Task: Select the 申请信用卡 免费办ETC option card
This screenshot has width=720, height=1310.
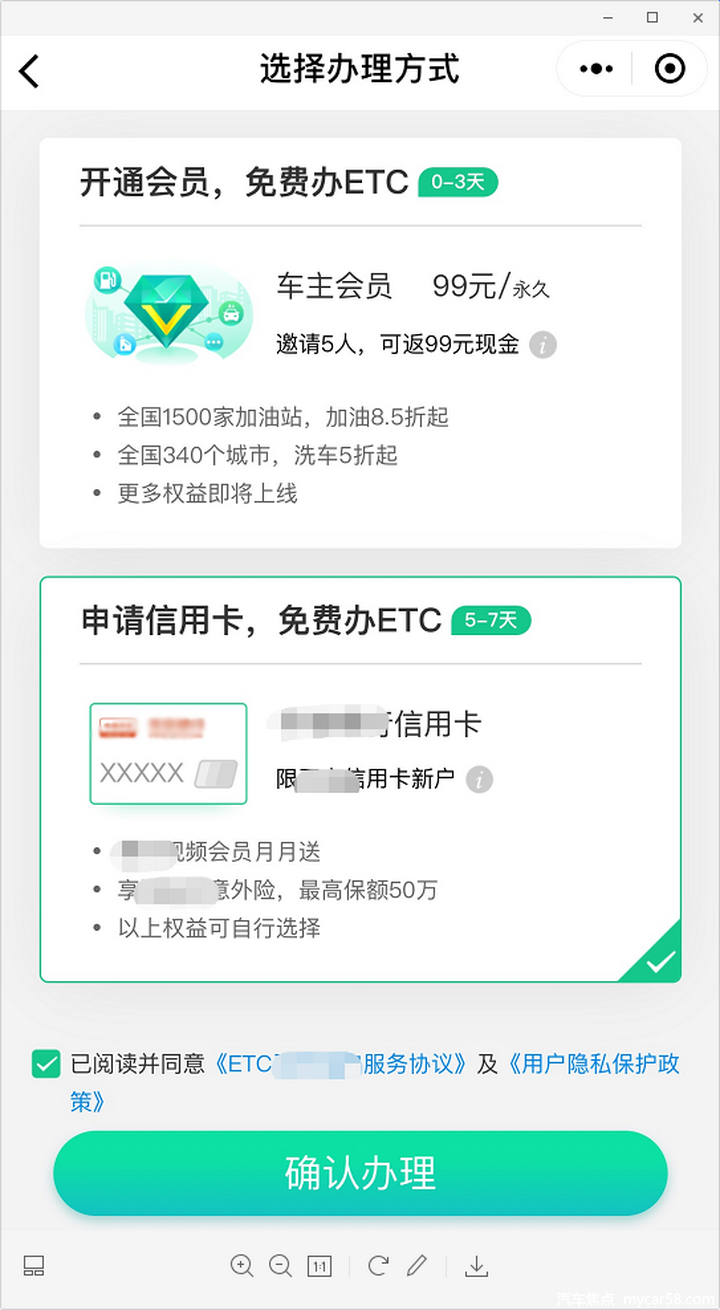Action: (x=360, y=780)
